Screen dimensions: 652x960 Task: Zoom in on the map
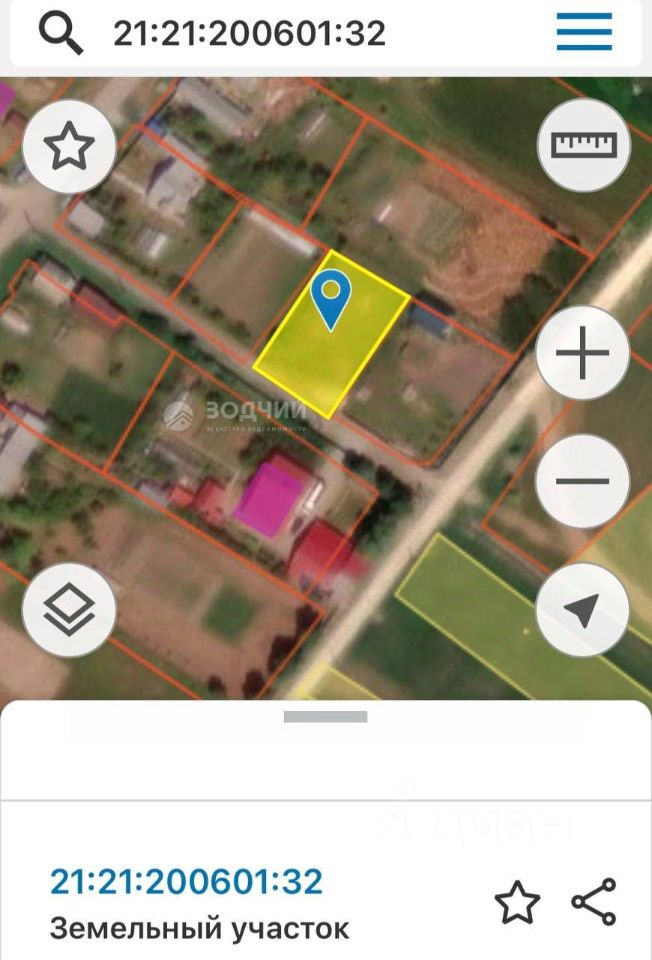coord(583,353)
